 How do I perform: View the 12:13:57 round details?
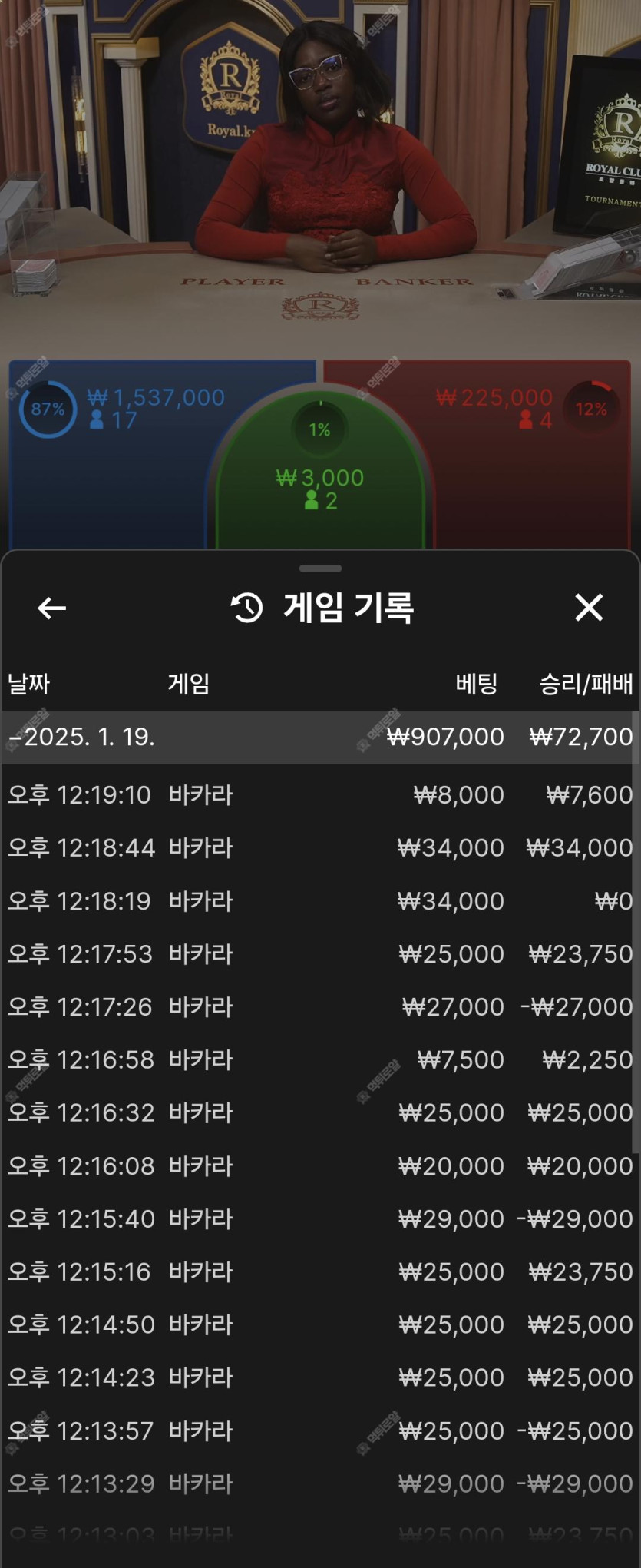pos(319,1430)
